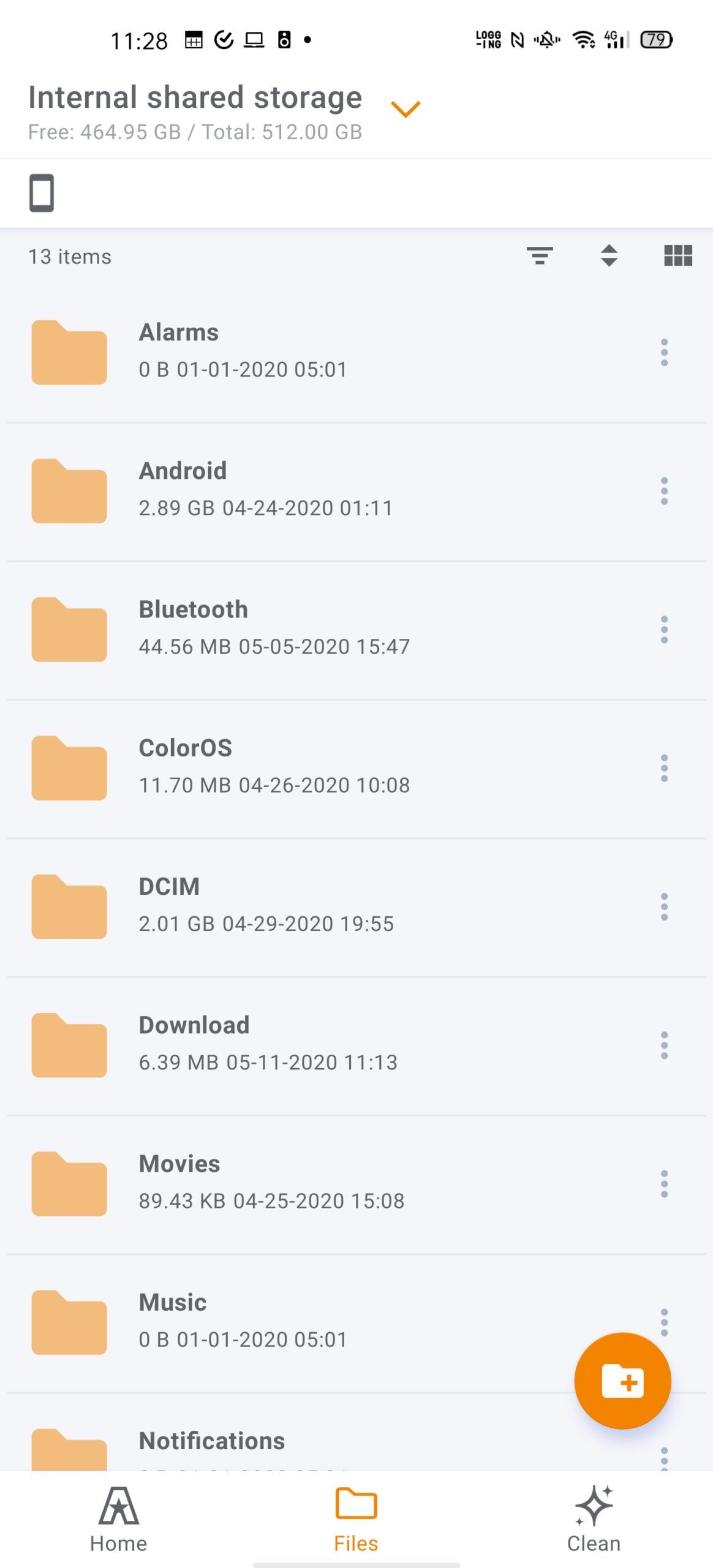This screenshot has width=713, height=1568.
Task: Open the filter icon in the toolbar
Action: (540, 256)
